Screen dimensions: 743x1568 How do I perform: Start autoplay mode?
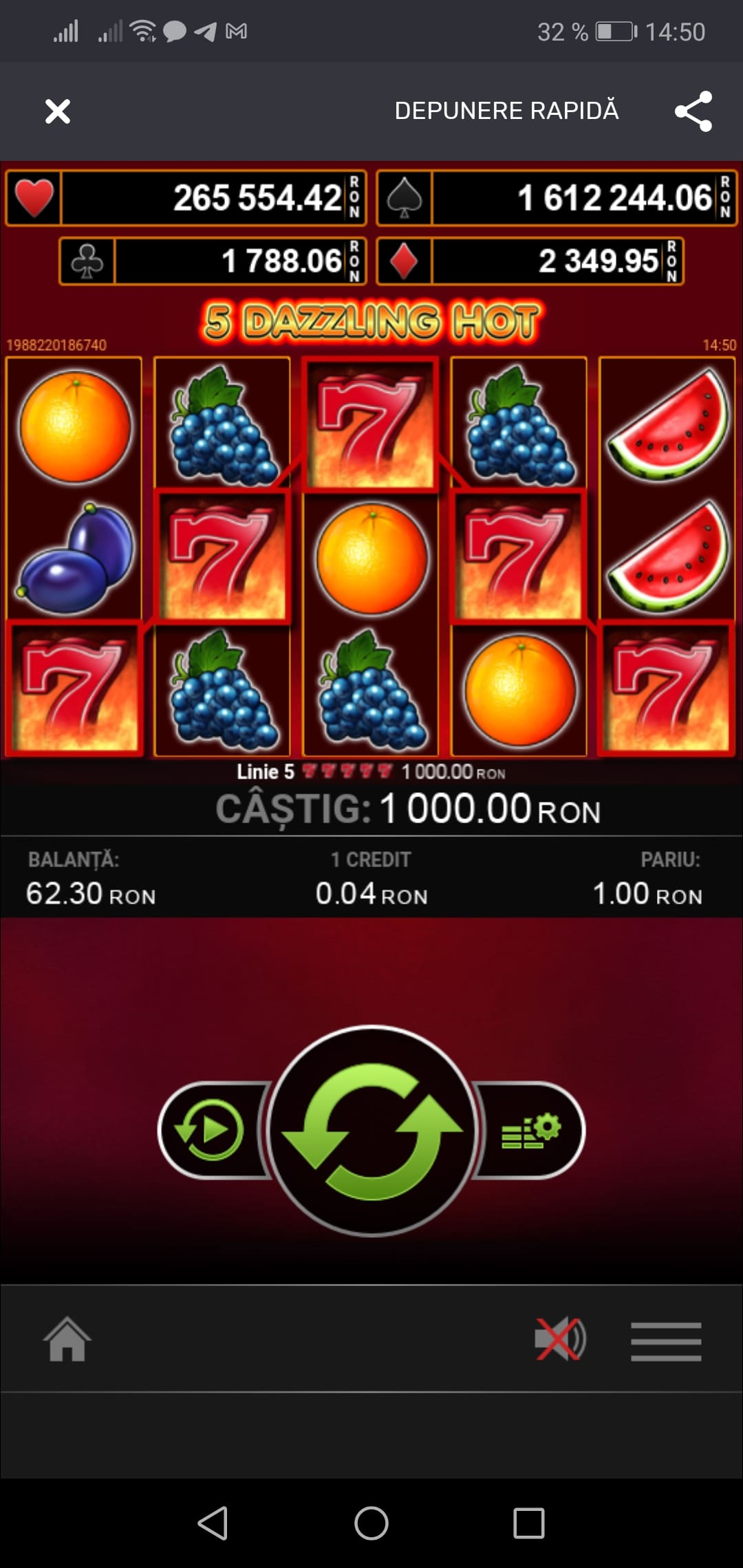(x=211, y=1130)
